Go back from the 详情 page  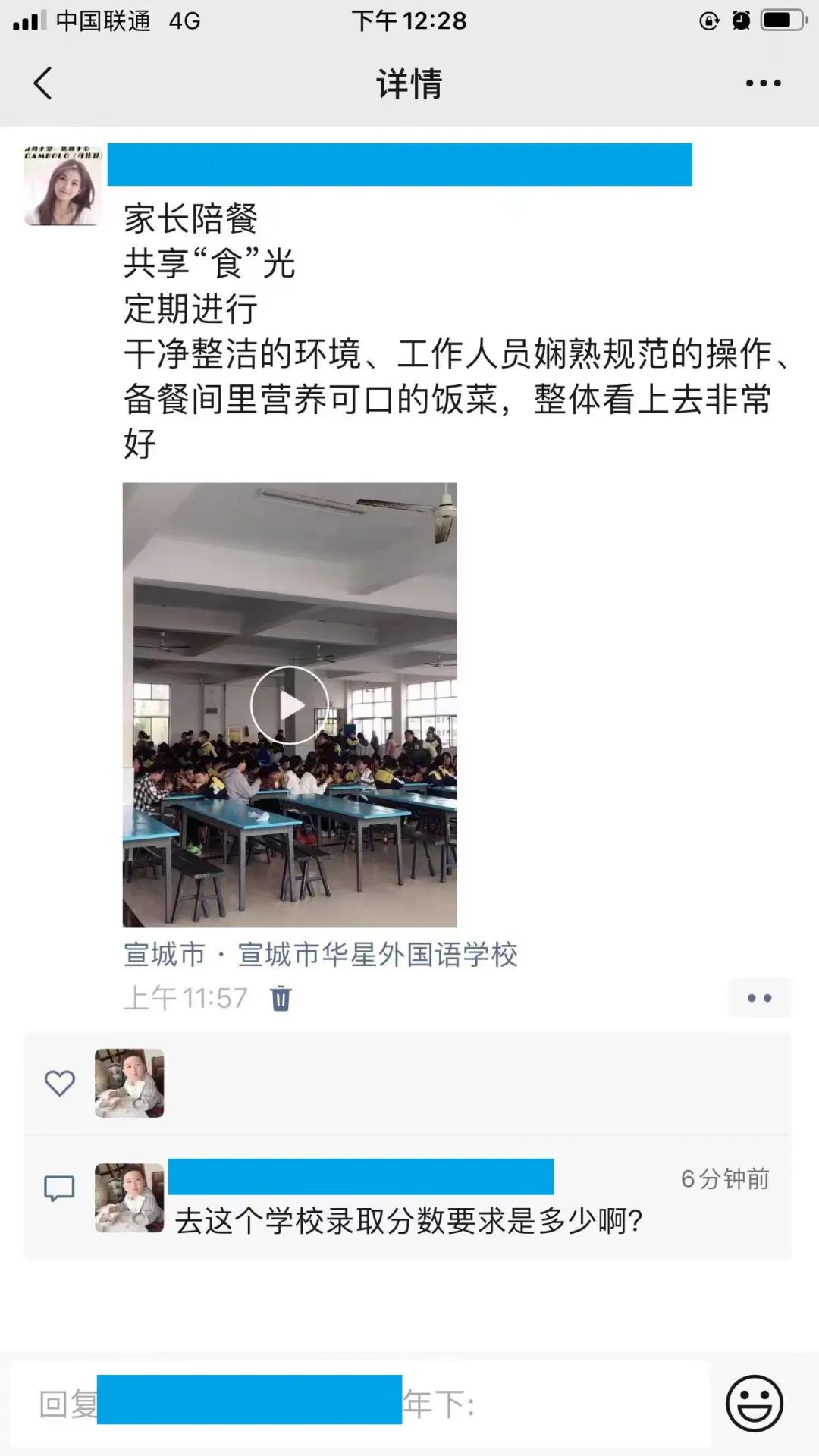43,83
